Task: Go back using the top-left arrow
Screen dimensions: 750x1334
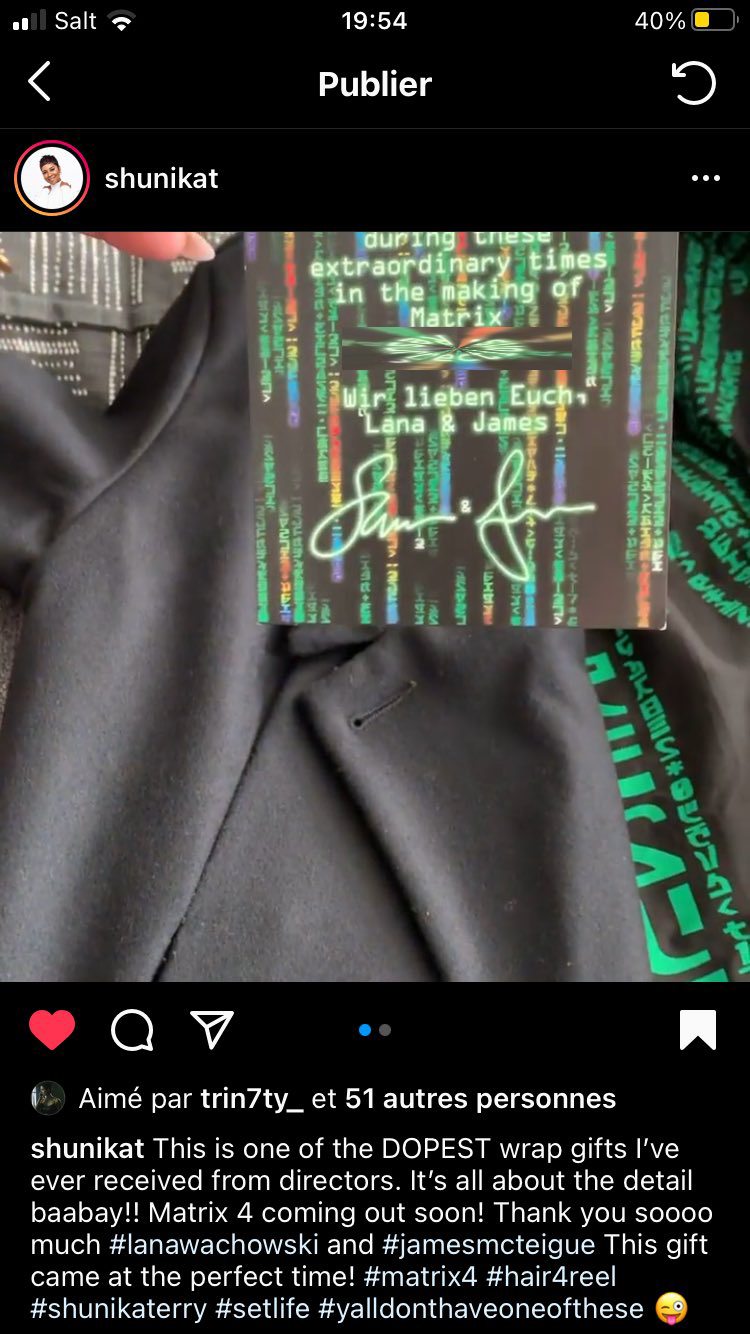Action: point(39,82)
